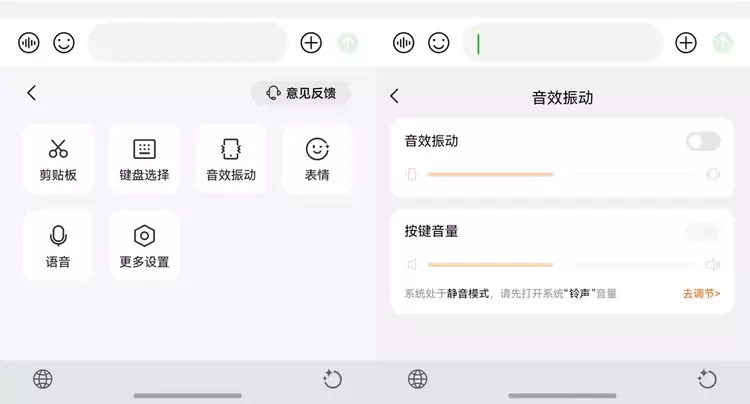Open the 表情 emoji settings tile

pyautogui.click(x=317, y=160)
